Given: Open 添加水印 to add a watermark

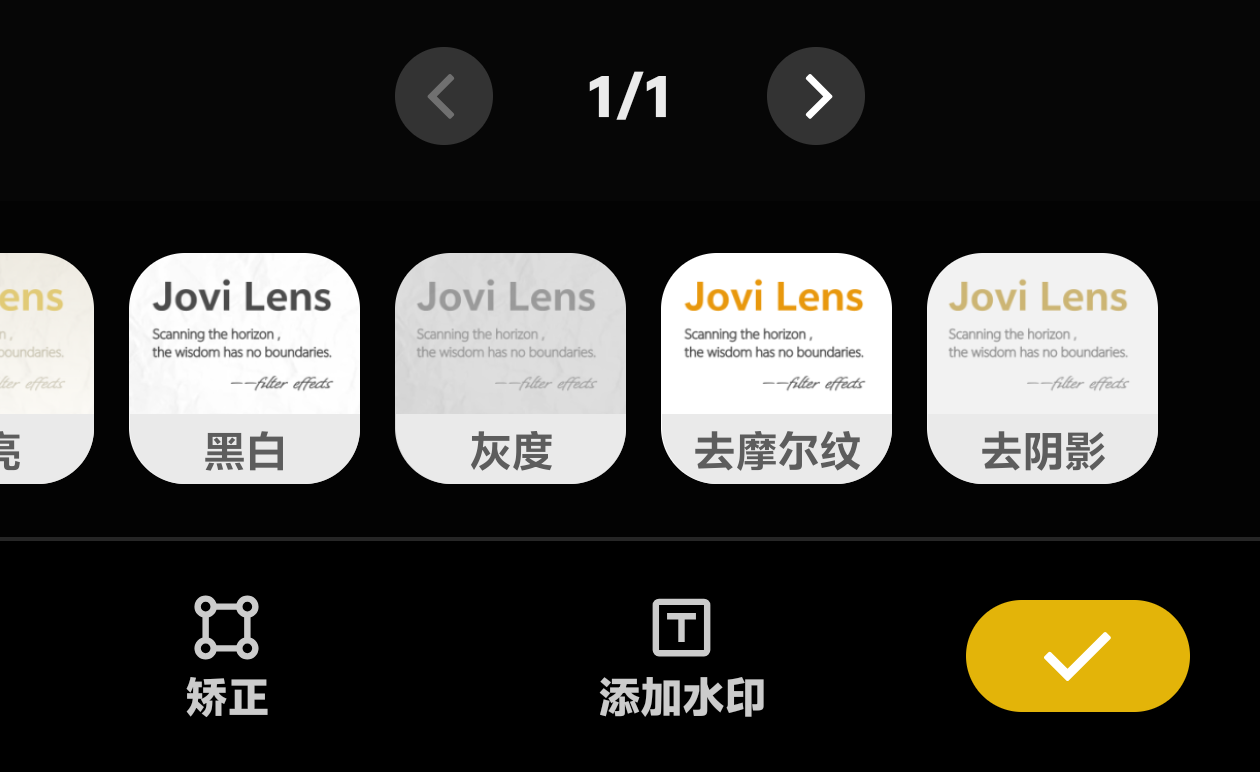Looking at the screenshot, I should pyautogui.click(x=681, y=655).
